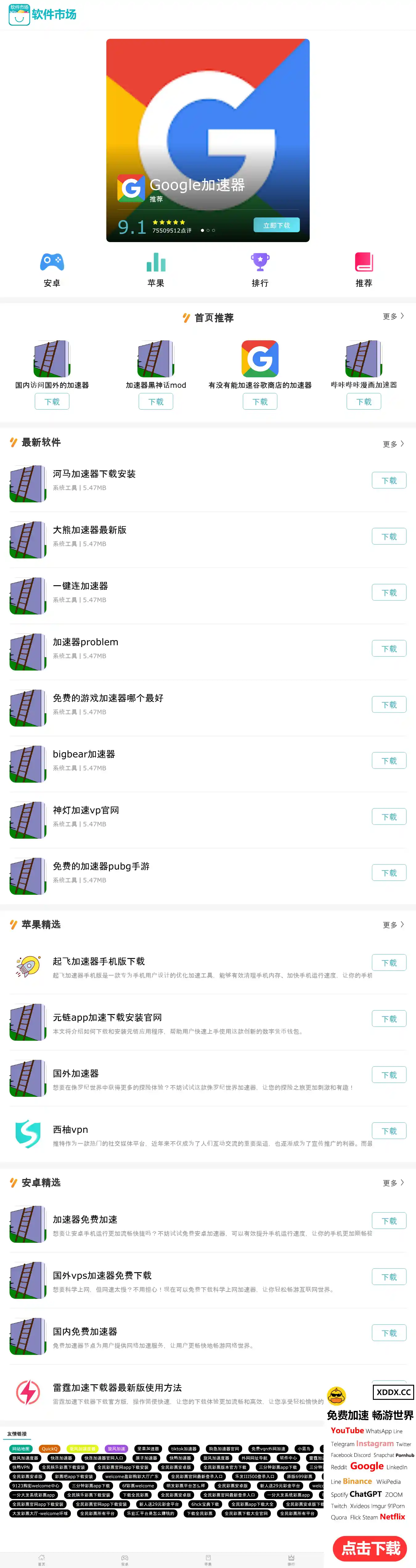Download 河马加速器下载安装
The image size is (416, 1568).
[389, 481]
